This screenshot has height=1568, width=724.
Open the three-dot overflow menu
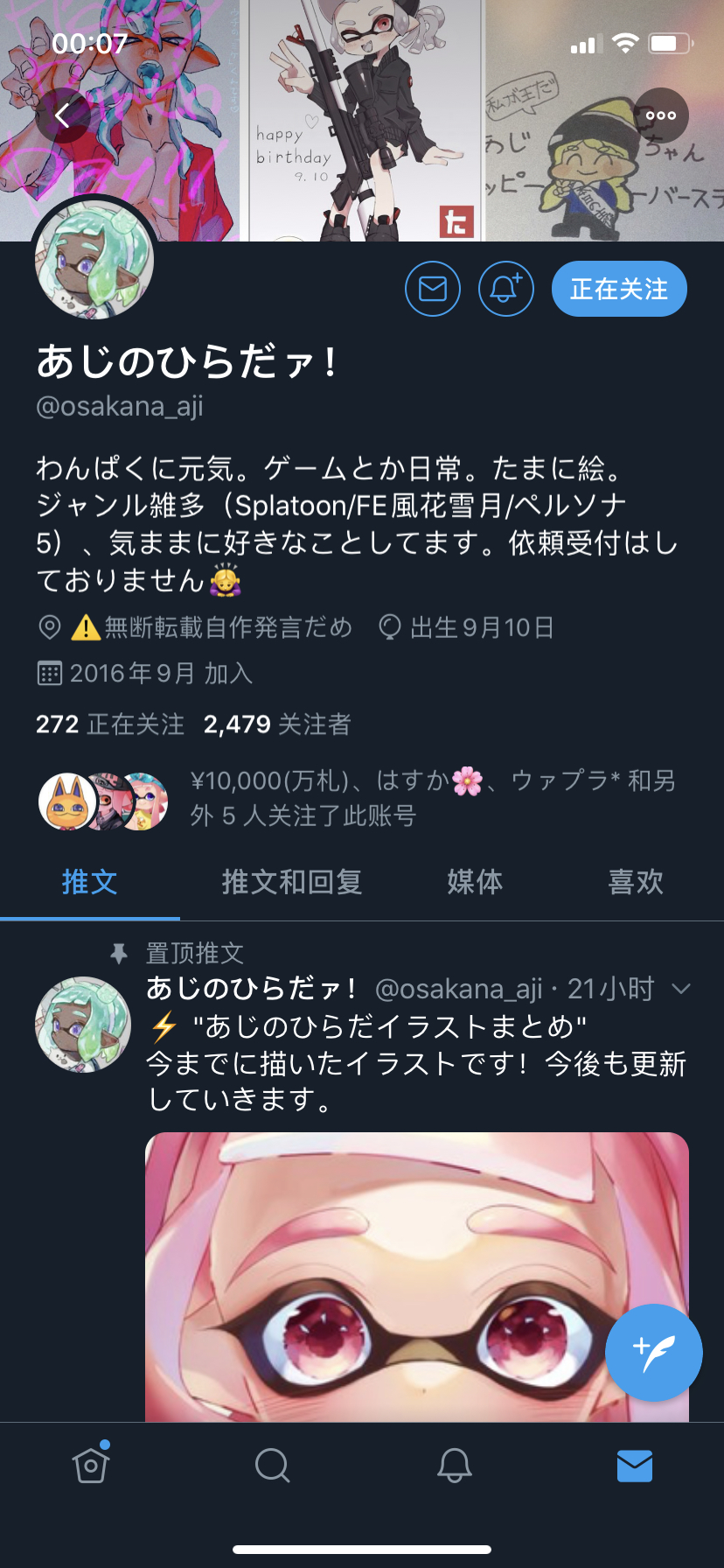(661, 115)
